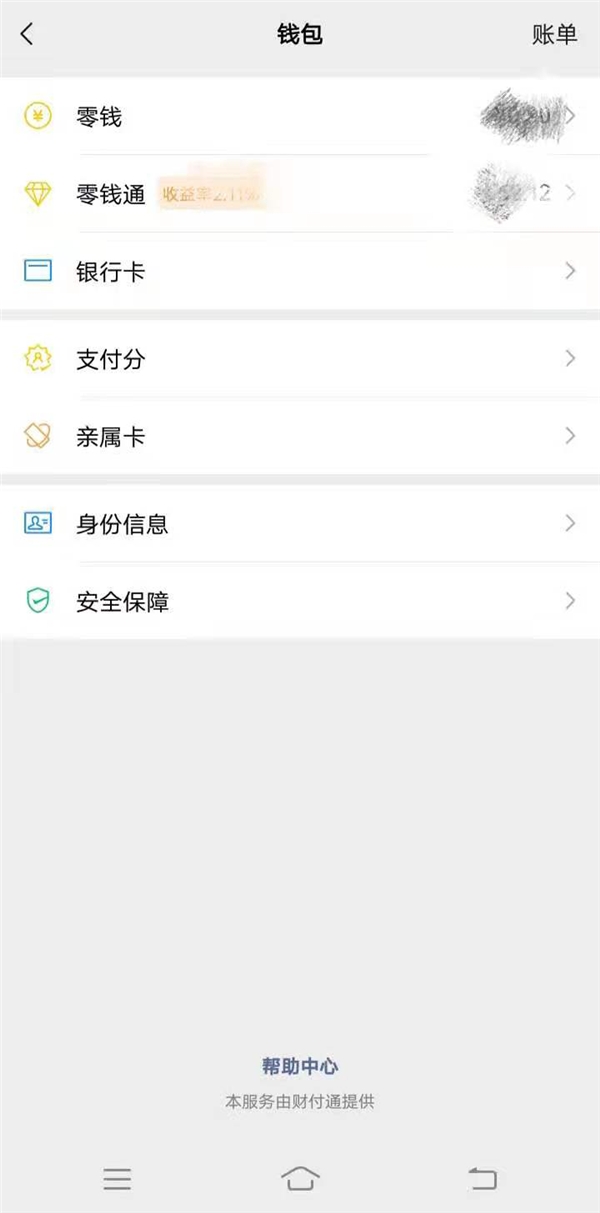This screenshot has width=600, height=1213.
Task: Open the 支付分 row
Action: pyautogui.click(x=300, y=359)
